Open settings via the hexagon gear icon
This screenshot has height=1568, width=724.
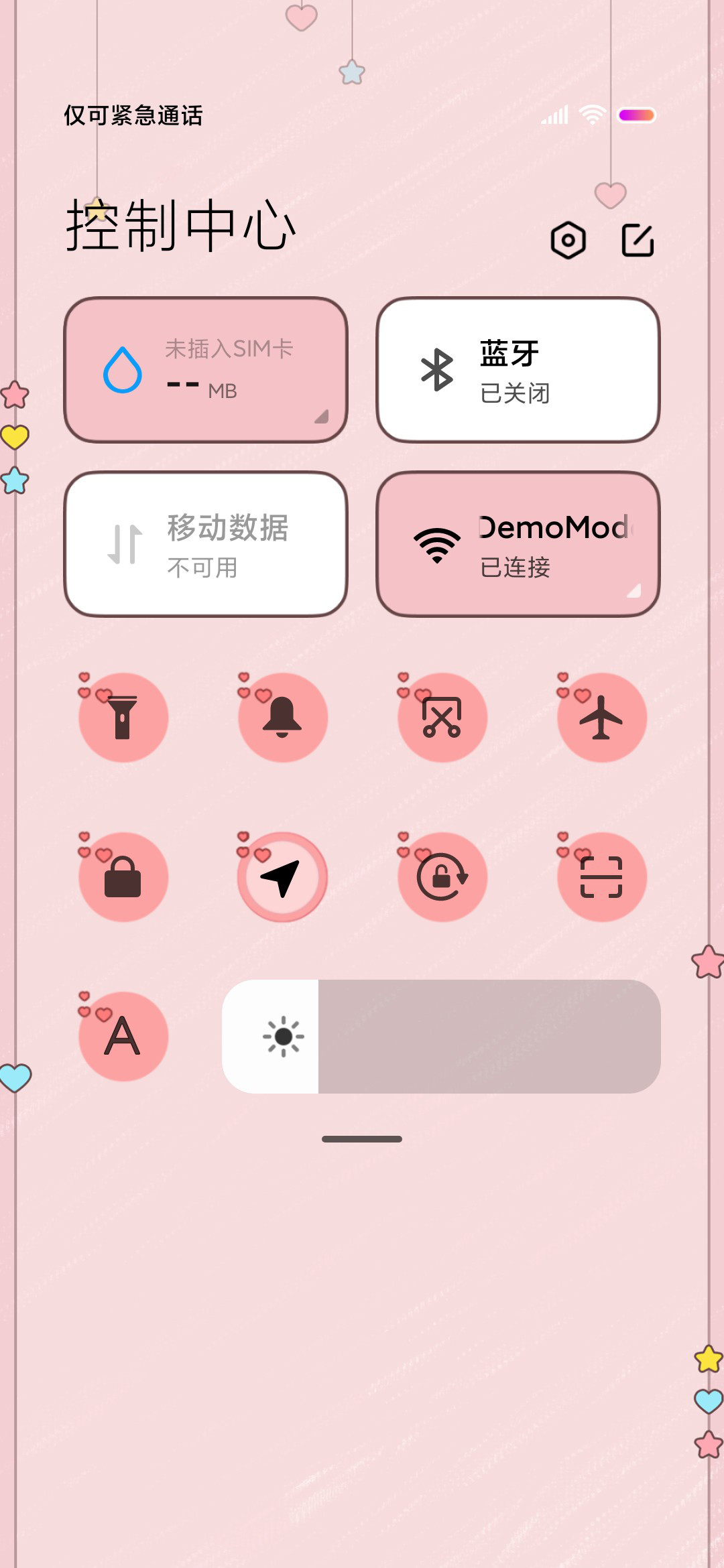pyautogui.click(x=568, y=240)
